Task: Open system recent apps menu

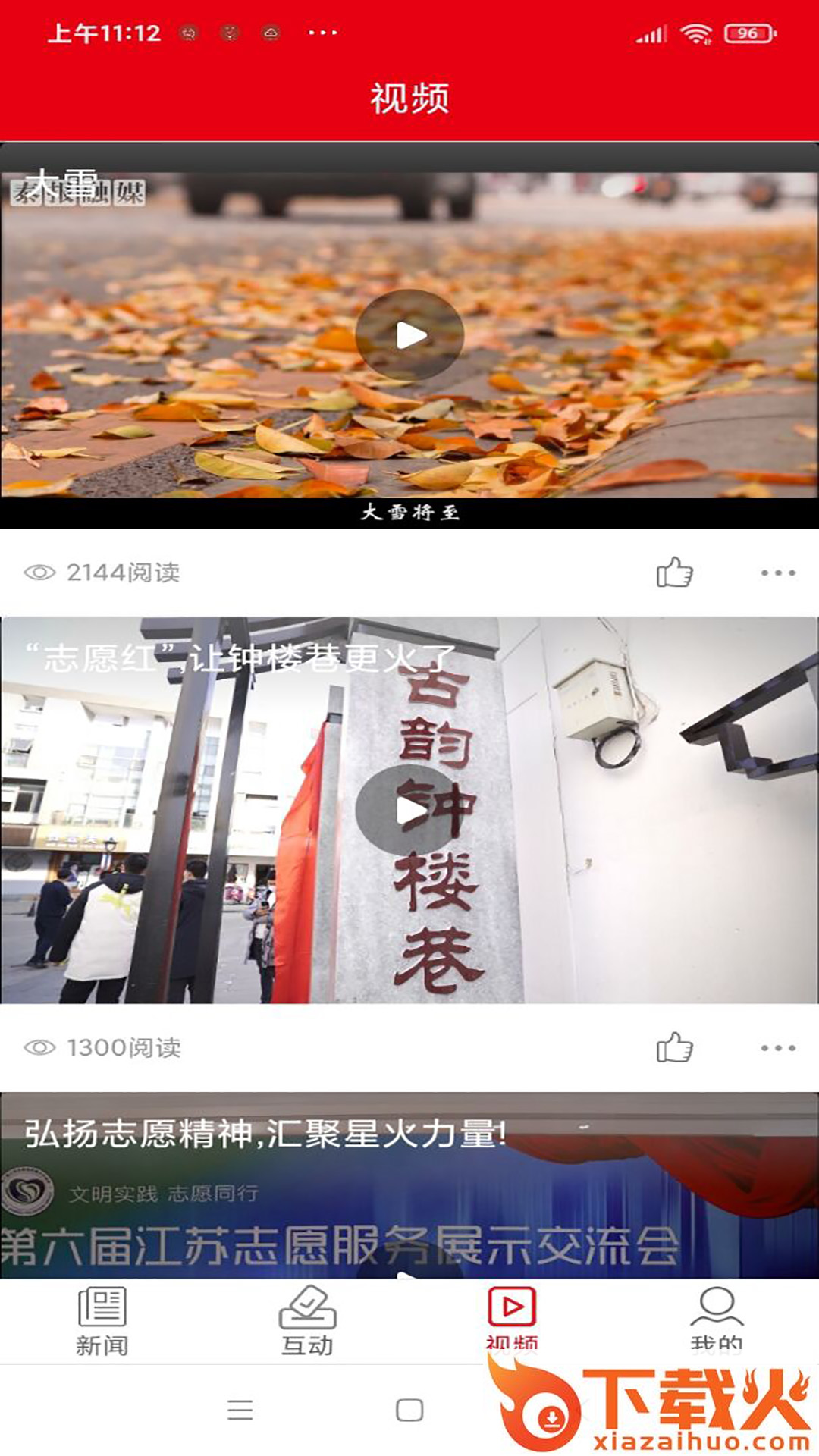Action: pyautogui.click(x=240, y=1410)
